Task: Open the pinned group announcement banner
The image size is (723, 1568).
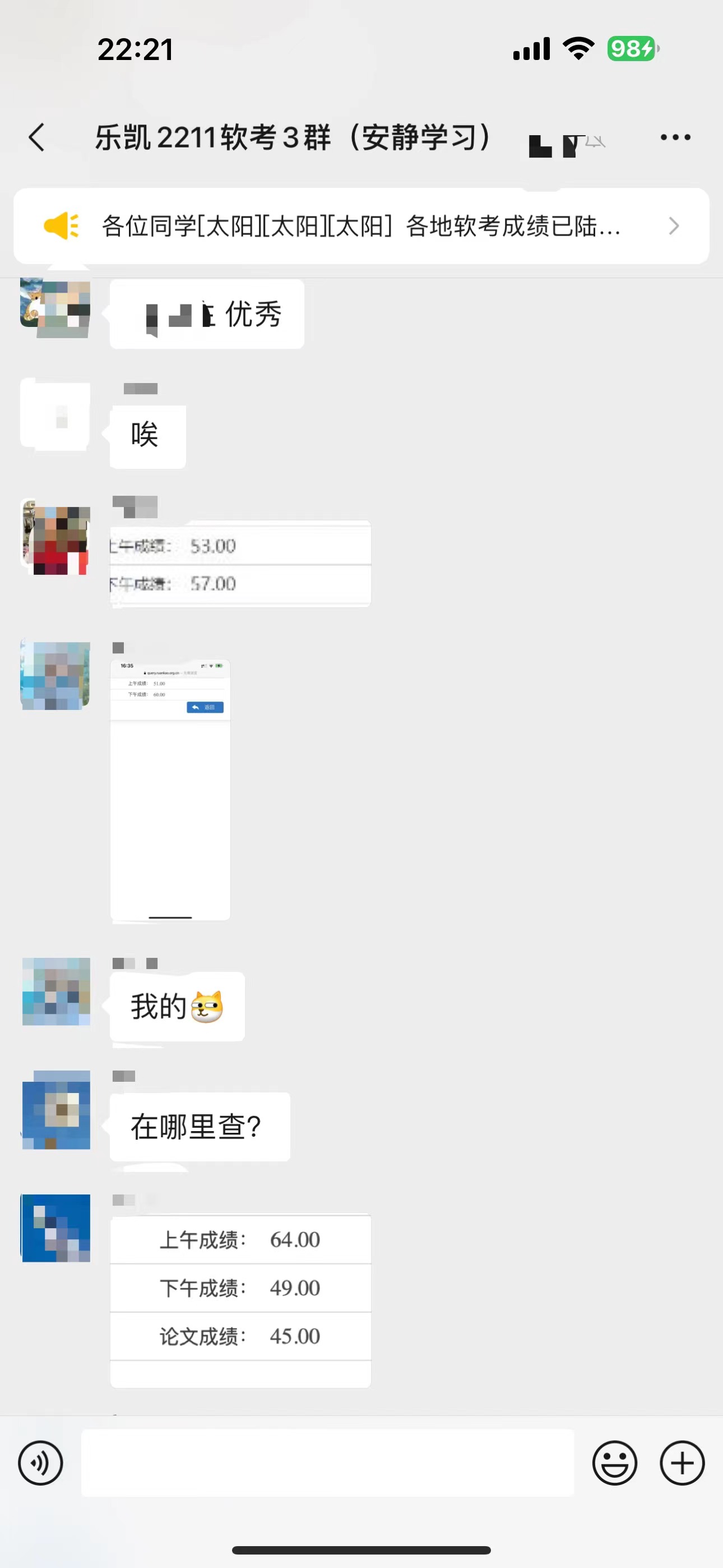Action: 361,227
